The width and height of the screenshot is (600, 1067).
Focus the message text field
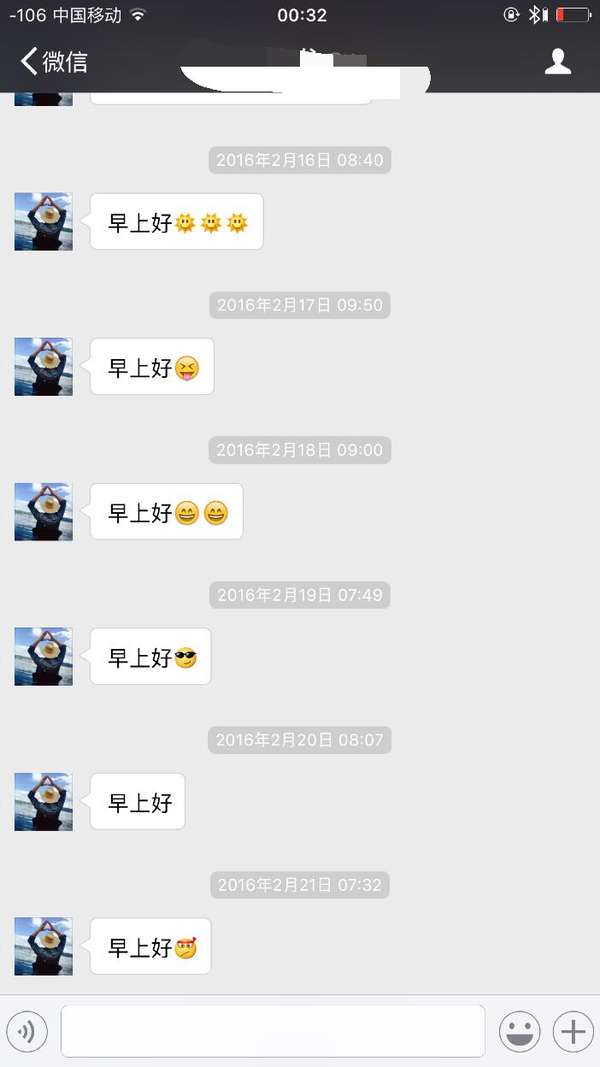pos(272,1031)
